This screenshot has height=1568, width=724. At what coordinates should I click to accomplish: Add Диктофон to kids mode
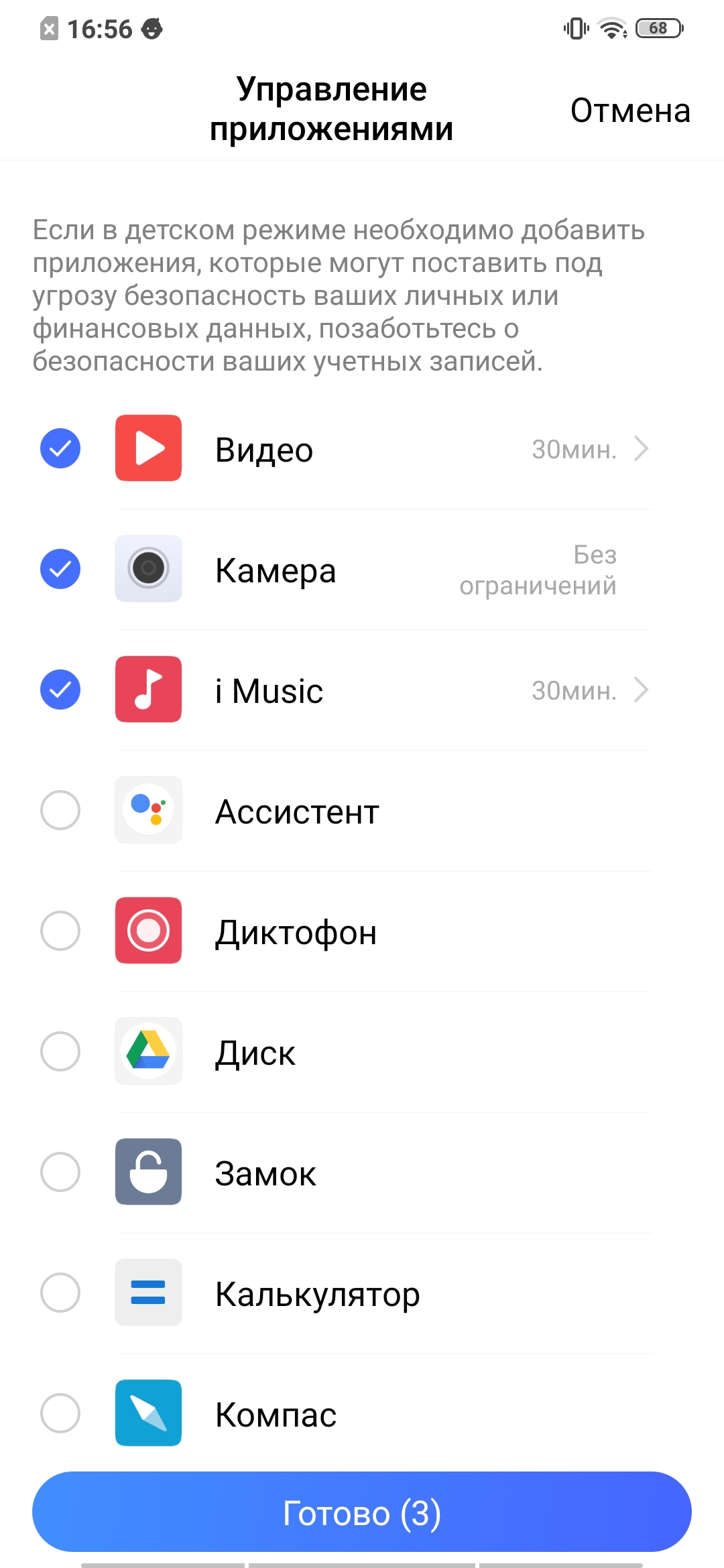[x=60, y=931]
